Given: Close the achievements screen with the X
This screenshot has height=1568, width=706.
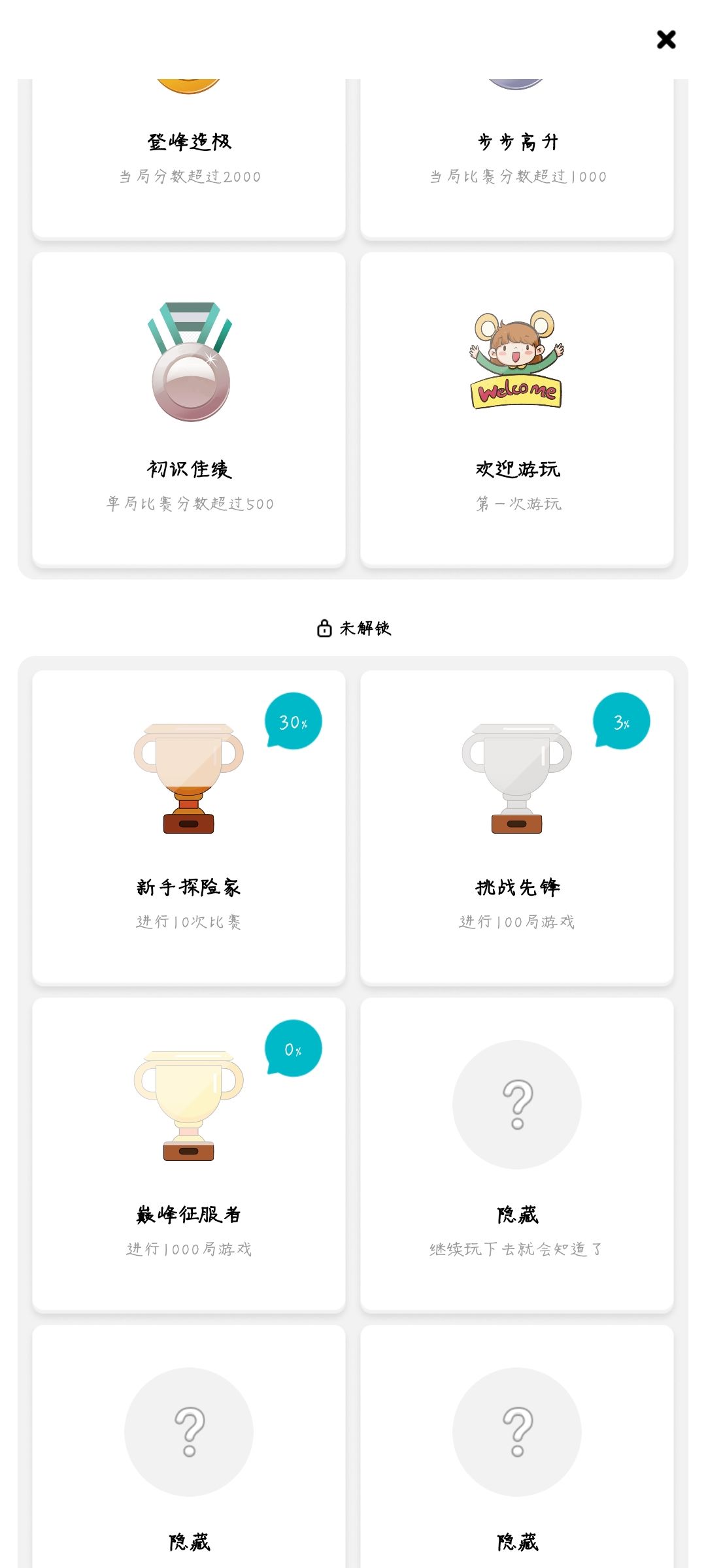Looking at the screenshot, I should tap(666, 41).
